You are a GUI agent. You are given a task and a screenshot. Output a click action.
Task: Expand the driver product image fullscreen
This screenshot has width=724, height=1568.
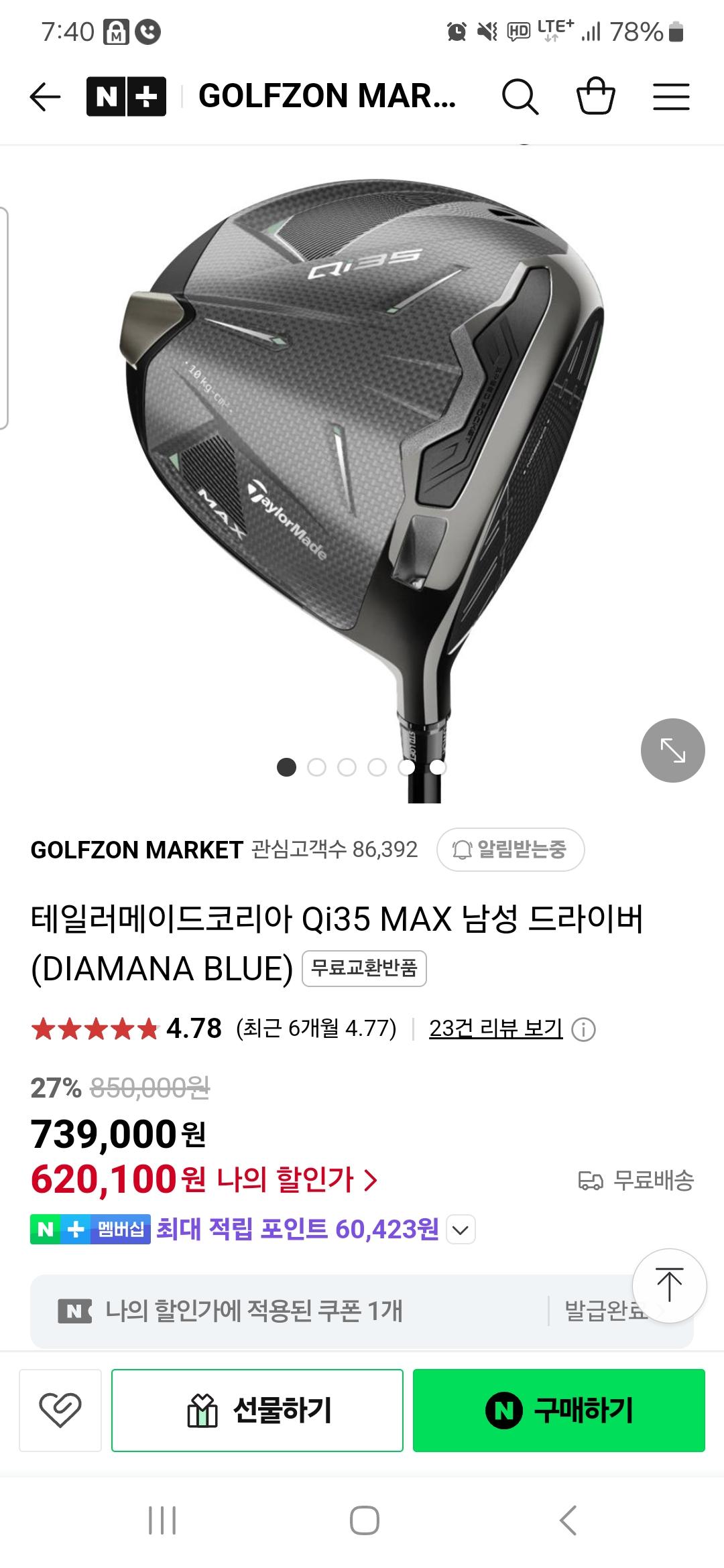pos(672,750)
